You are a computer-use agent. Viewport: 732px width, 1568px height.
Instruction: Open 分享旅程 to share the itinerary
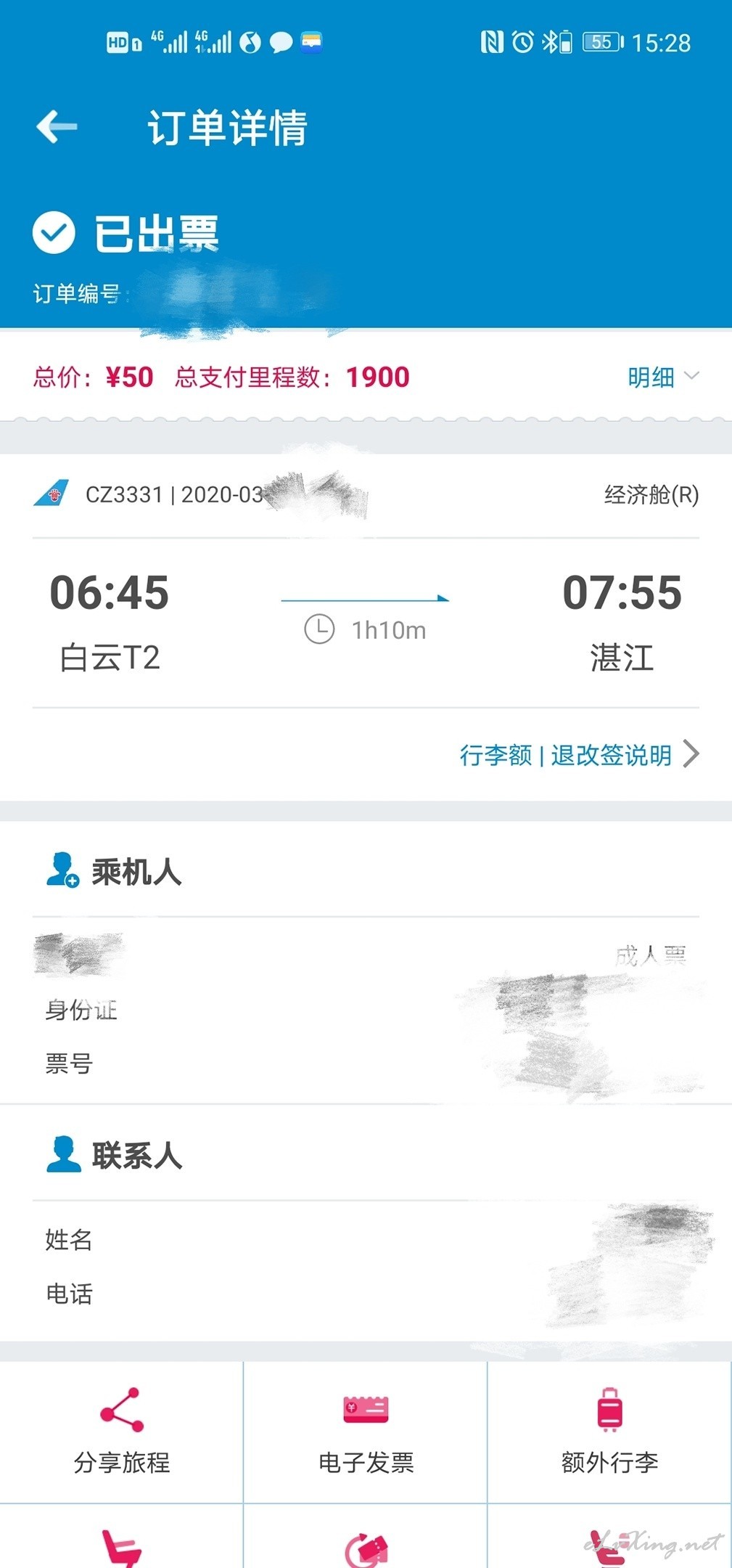coord(122,1432)
